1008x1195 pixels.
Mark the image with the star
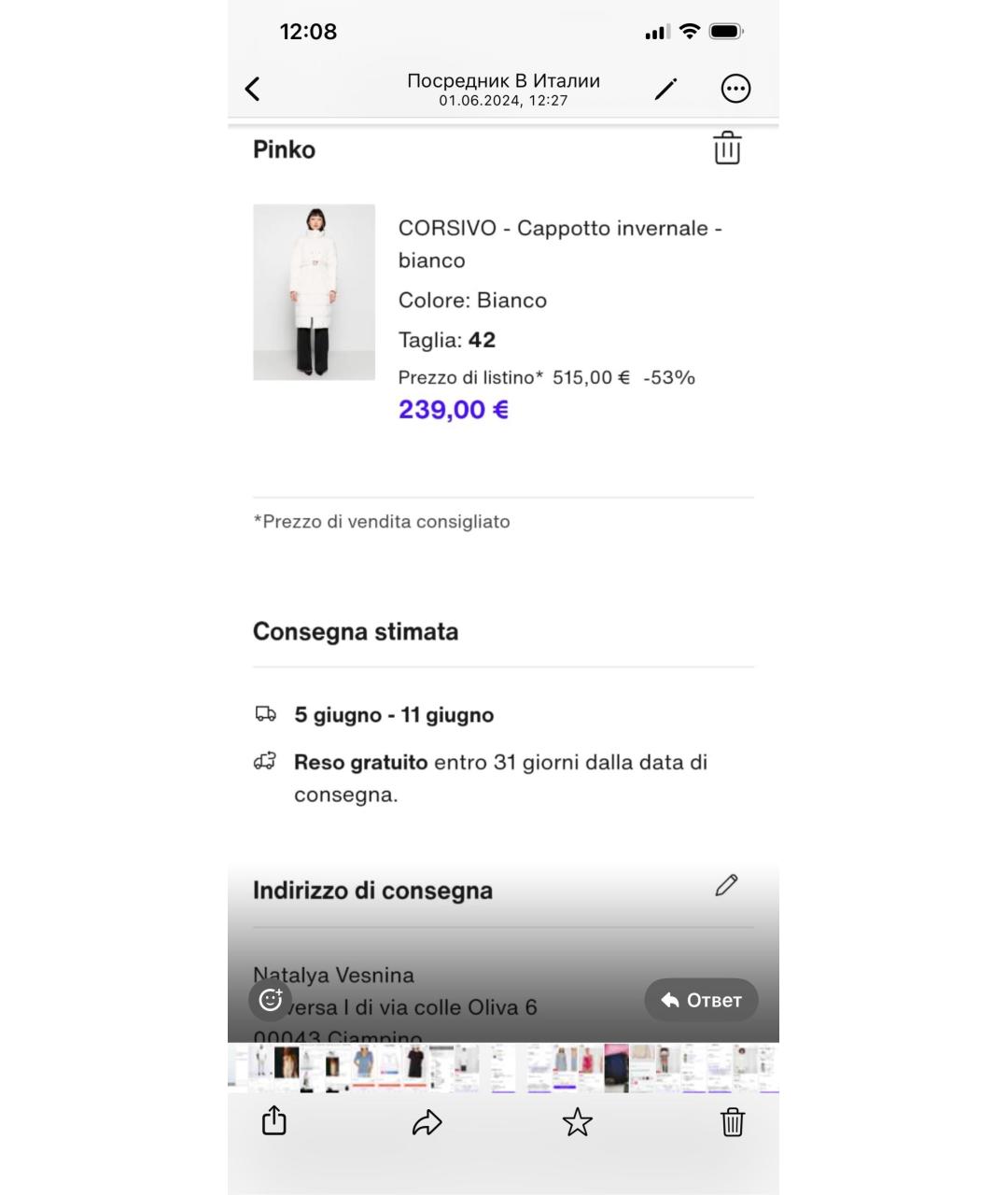coord(578,1122)
